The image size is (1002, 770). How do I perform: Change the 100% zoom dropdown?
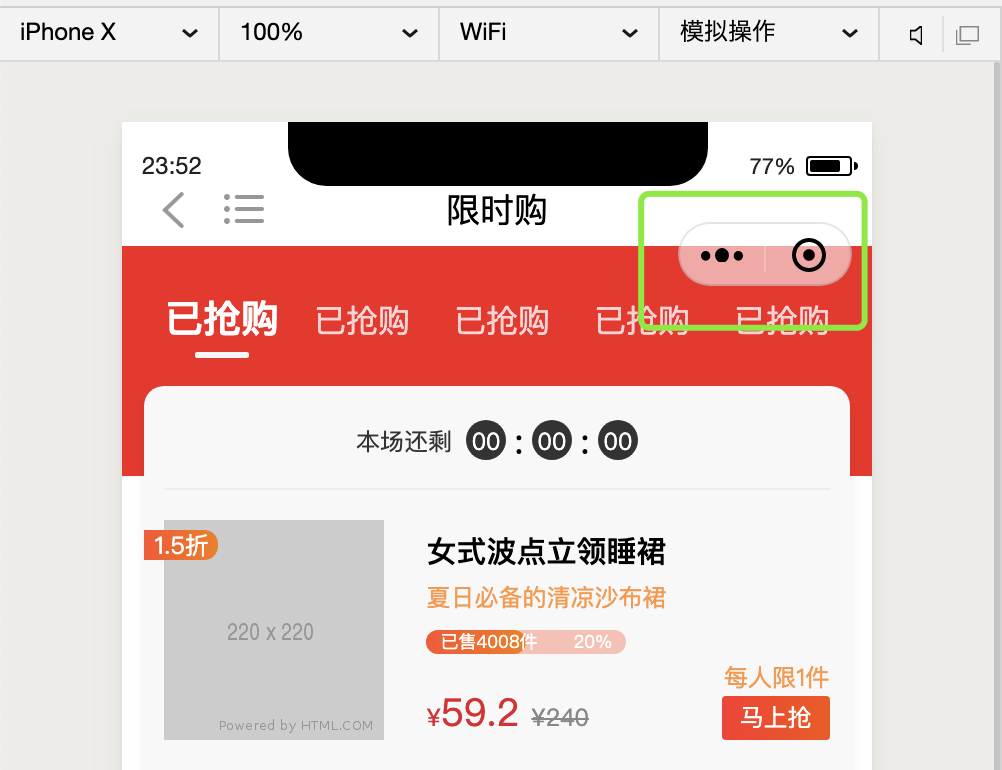click(x=328, y=33)
